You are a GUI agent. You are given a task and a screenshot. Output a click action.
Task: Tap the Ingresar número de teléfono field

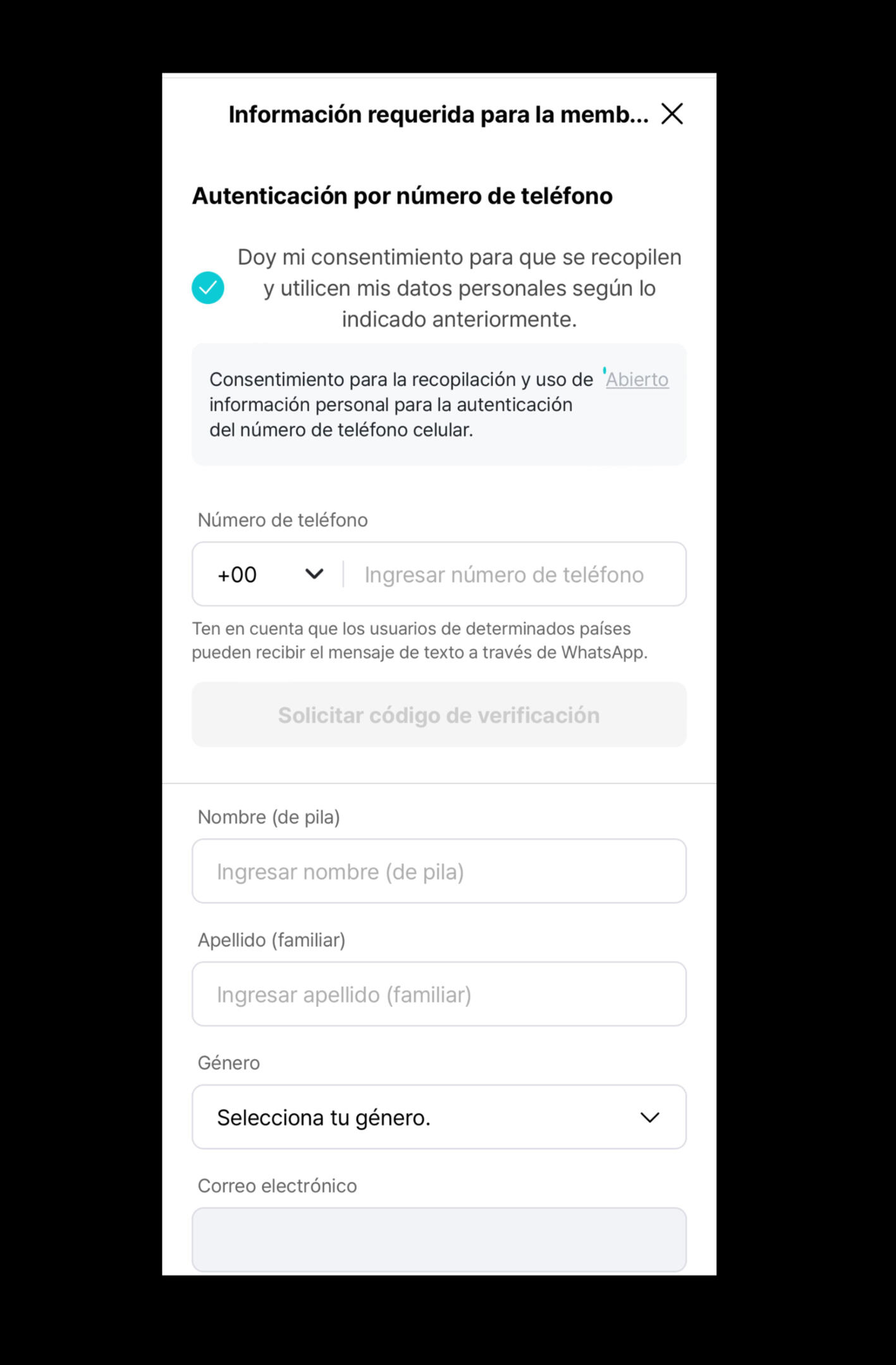click(x=512, y=574)
